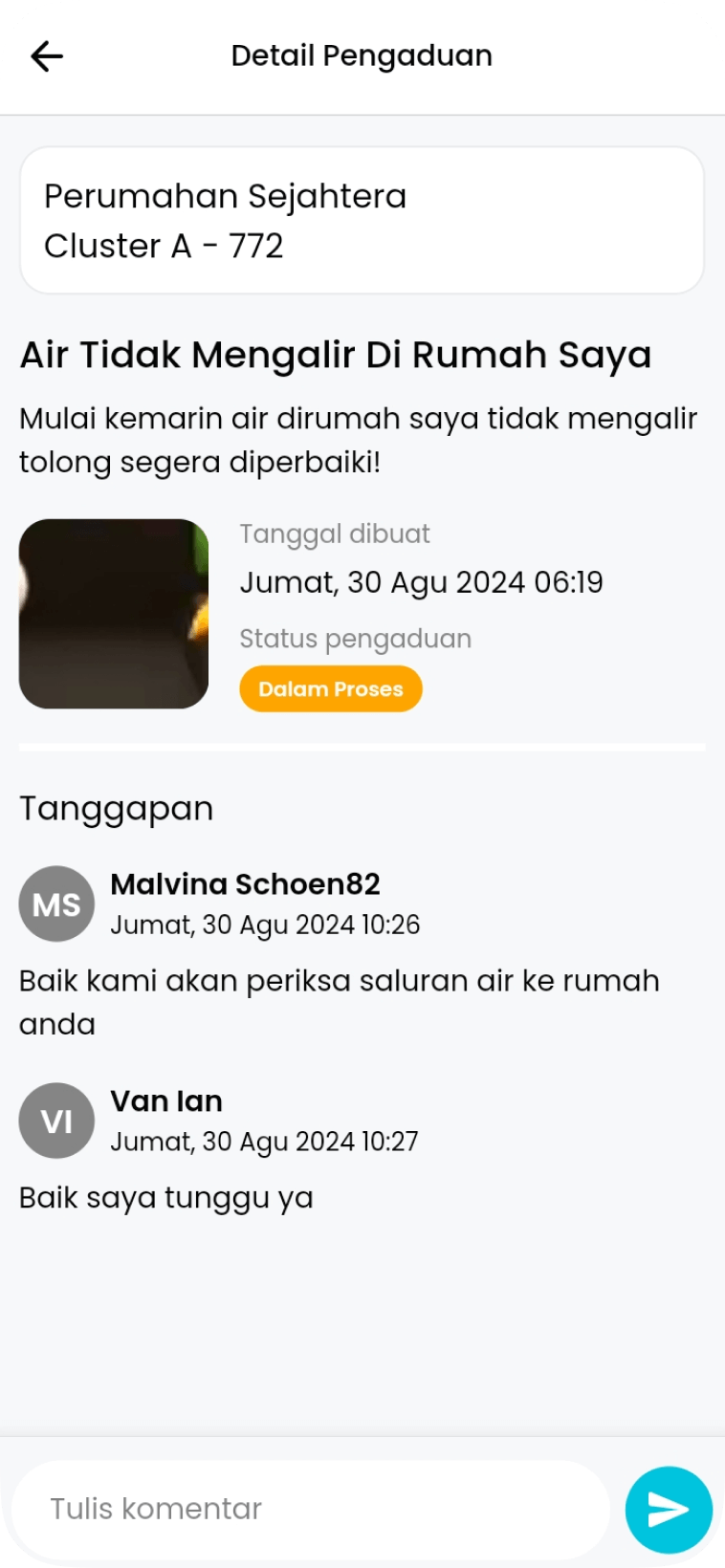Go back using the top-left arrow
Screen dimensions: 725x1568
tap(46, 56)
